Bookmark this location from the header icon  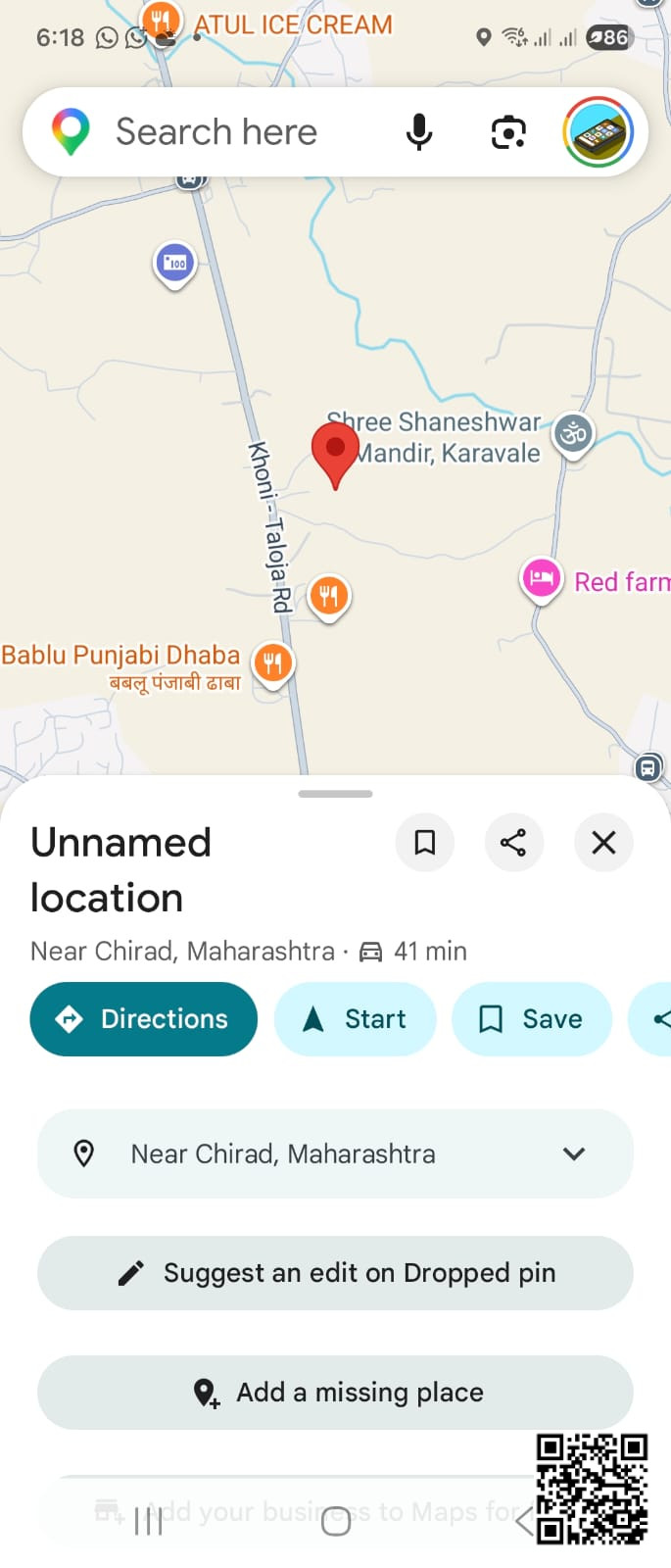(425, 843)
